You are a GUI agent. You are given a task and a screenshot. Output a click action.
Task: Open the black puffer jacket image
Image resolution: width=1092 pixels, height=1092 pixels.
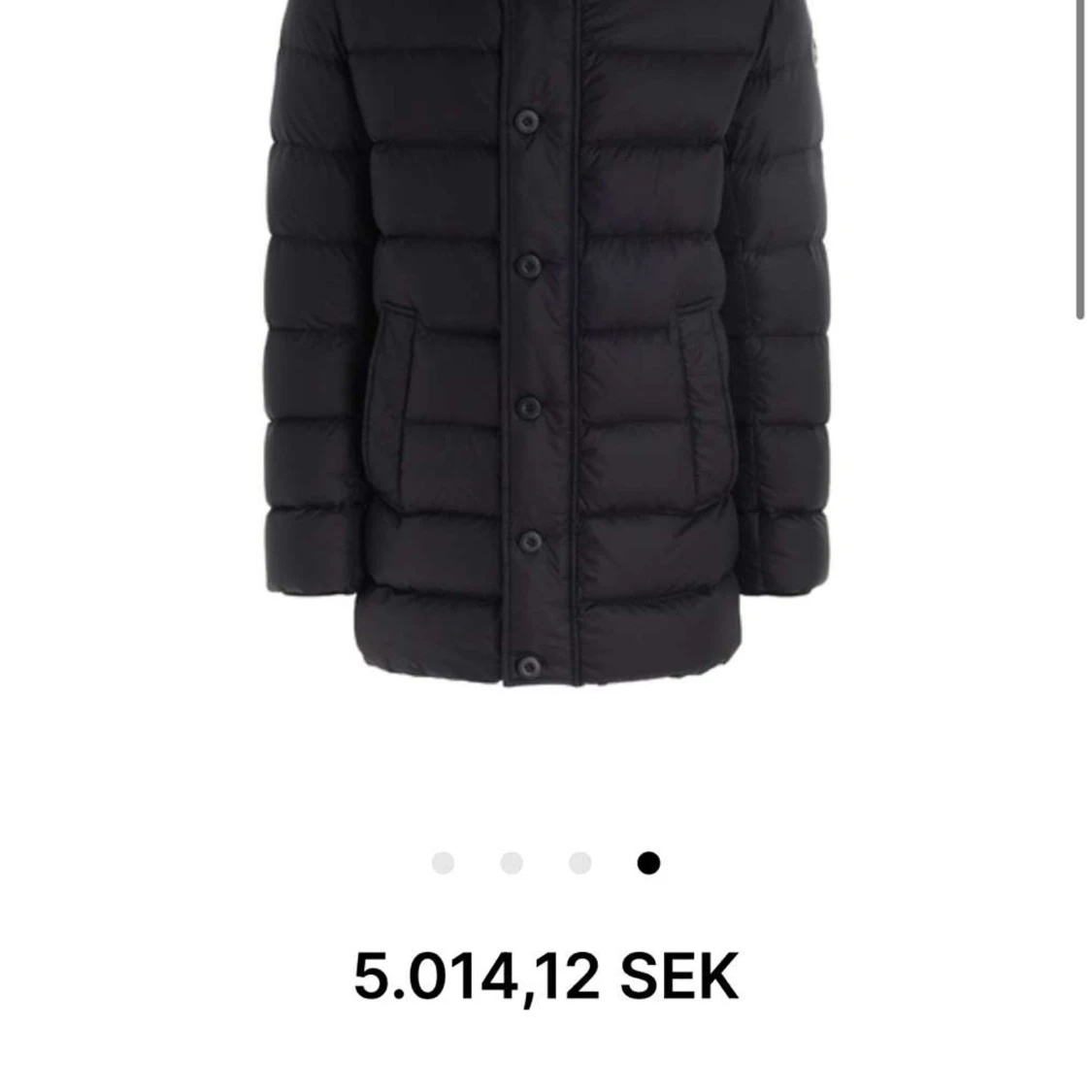click(x=546, y=340)
